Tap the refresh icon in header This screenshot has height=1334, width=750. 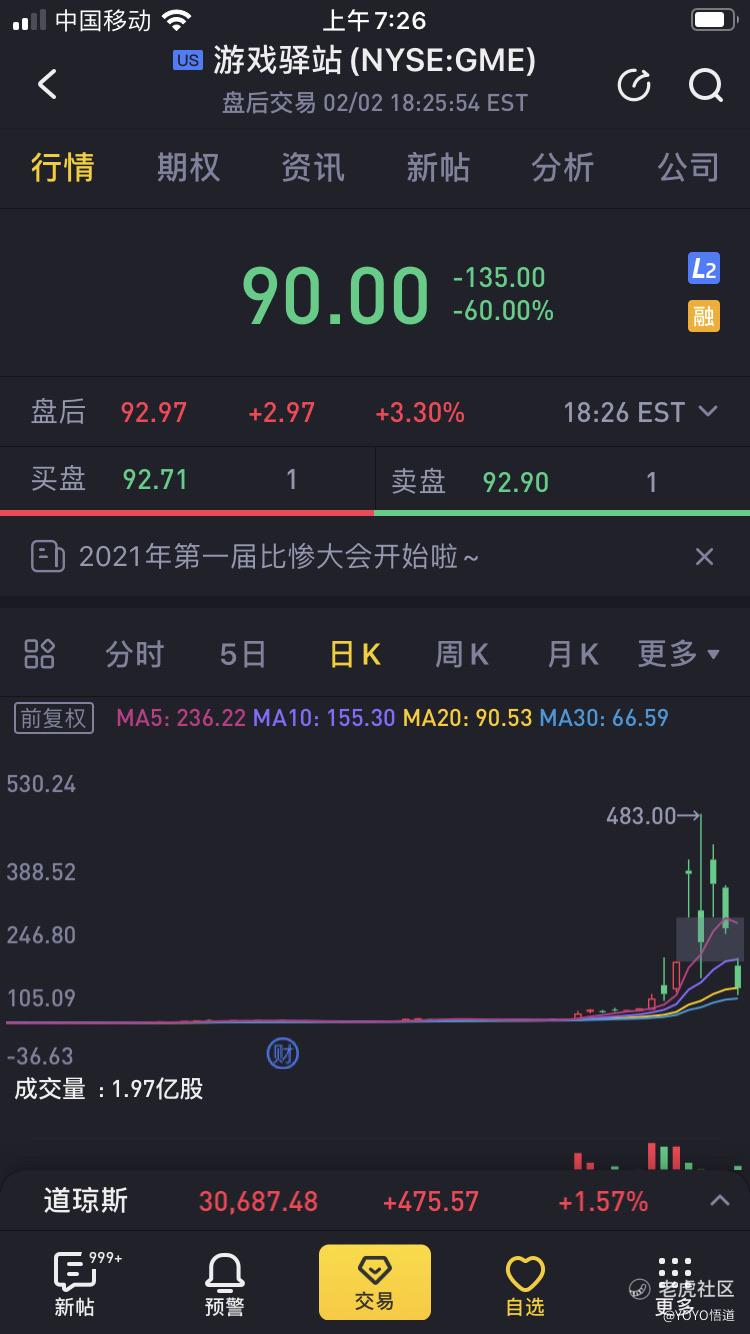click(x=634, y=86)
